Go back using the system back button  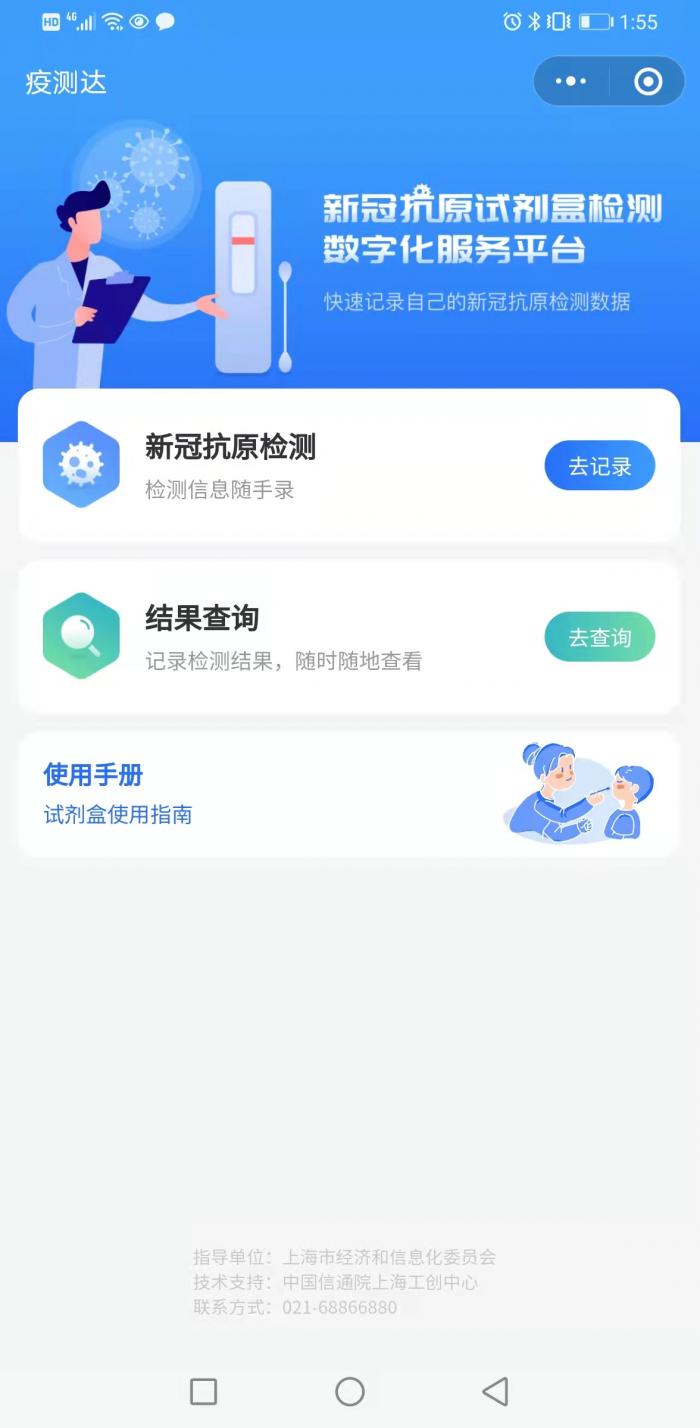tap(495, 1391)
